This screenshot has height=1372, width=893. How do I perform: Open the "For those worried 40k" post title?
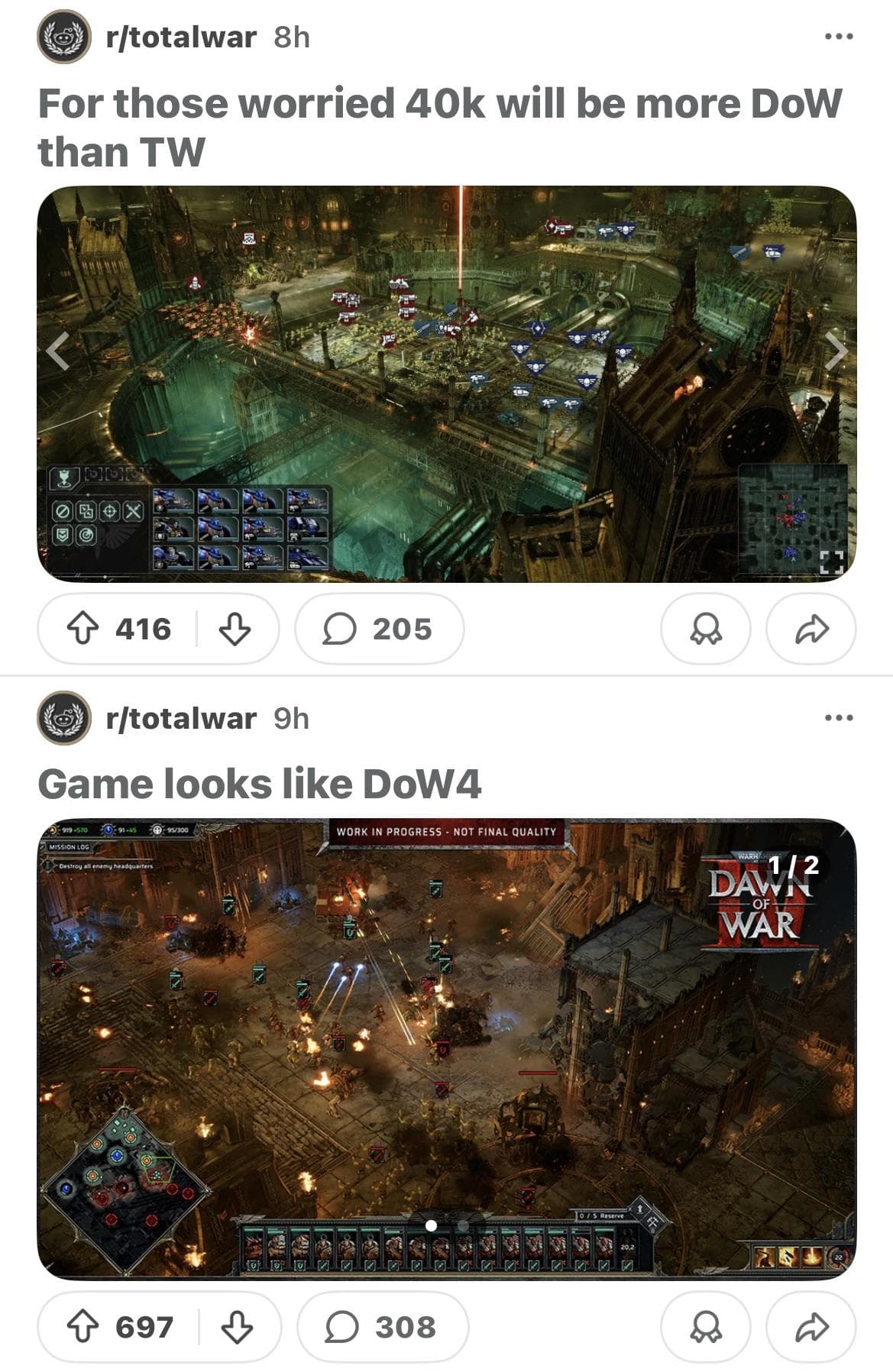[439, 127]
